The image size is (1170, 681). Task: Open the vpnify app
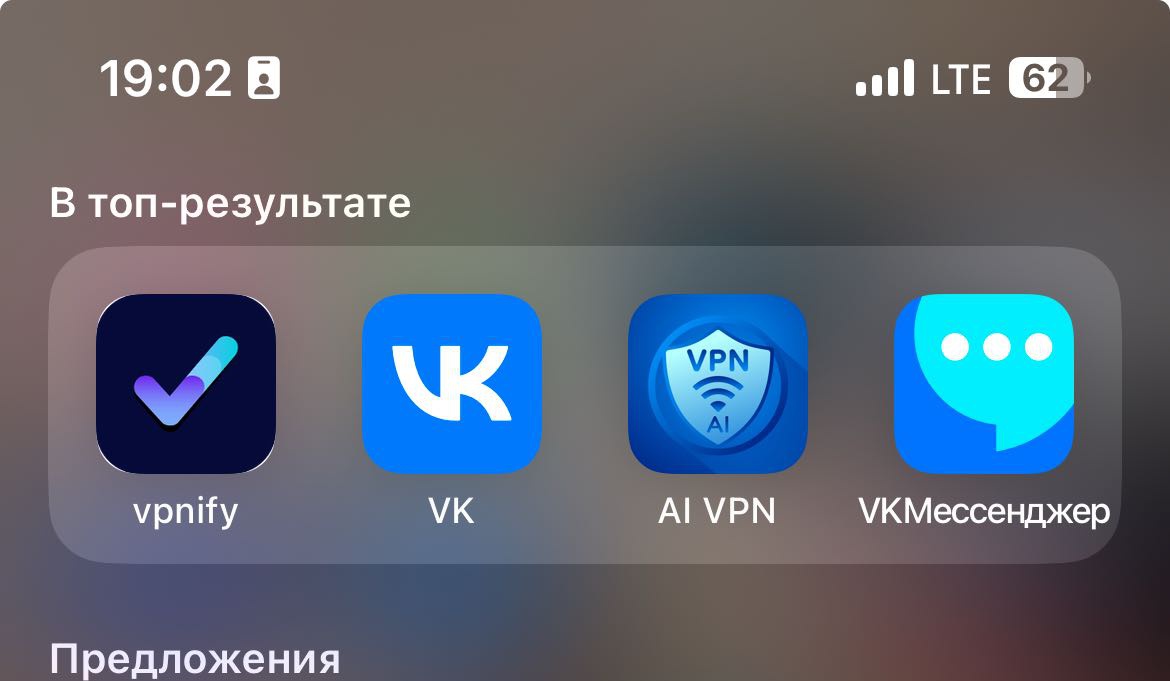(x=186, y=383)
